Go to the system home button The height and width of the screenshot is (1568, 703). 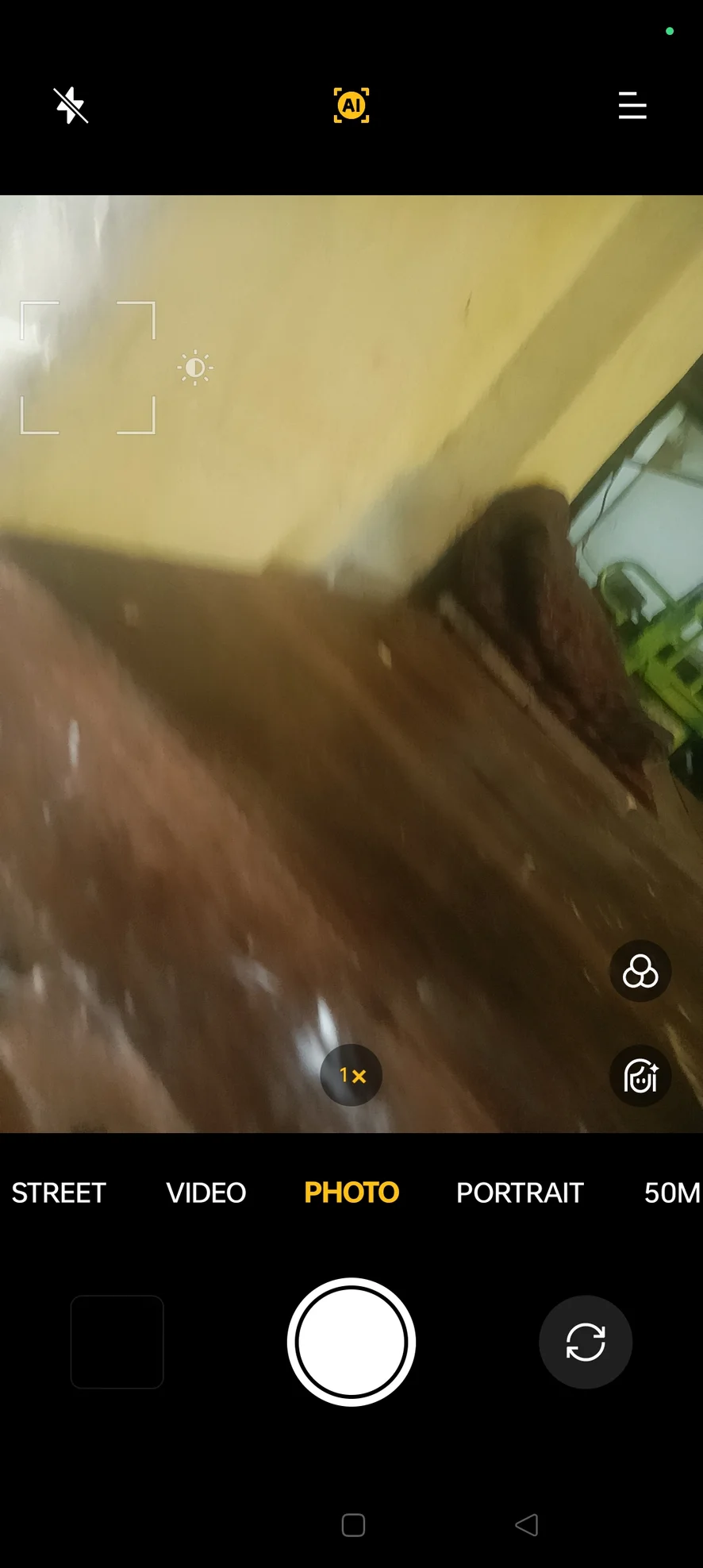click(353, 1524)
